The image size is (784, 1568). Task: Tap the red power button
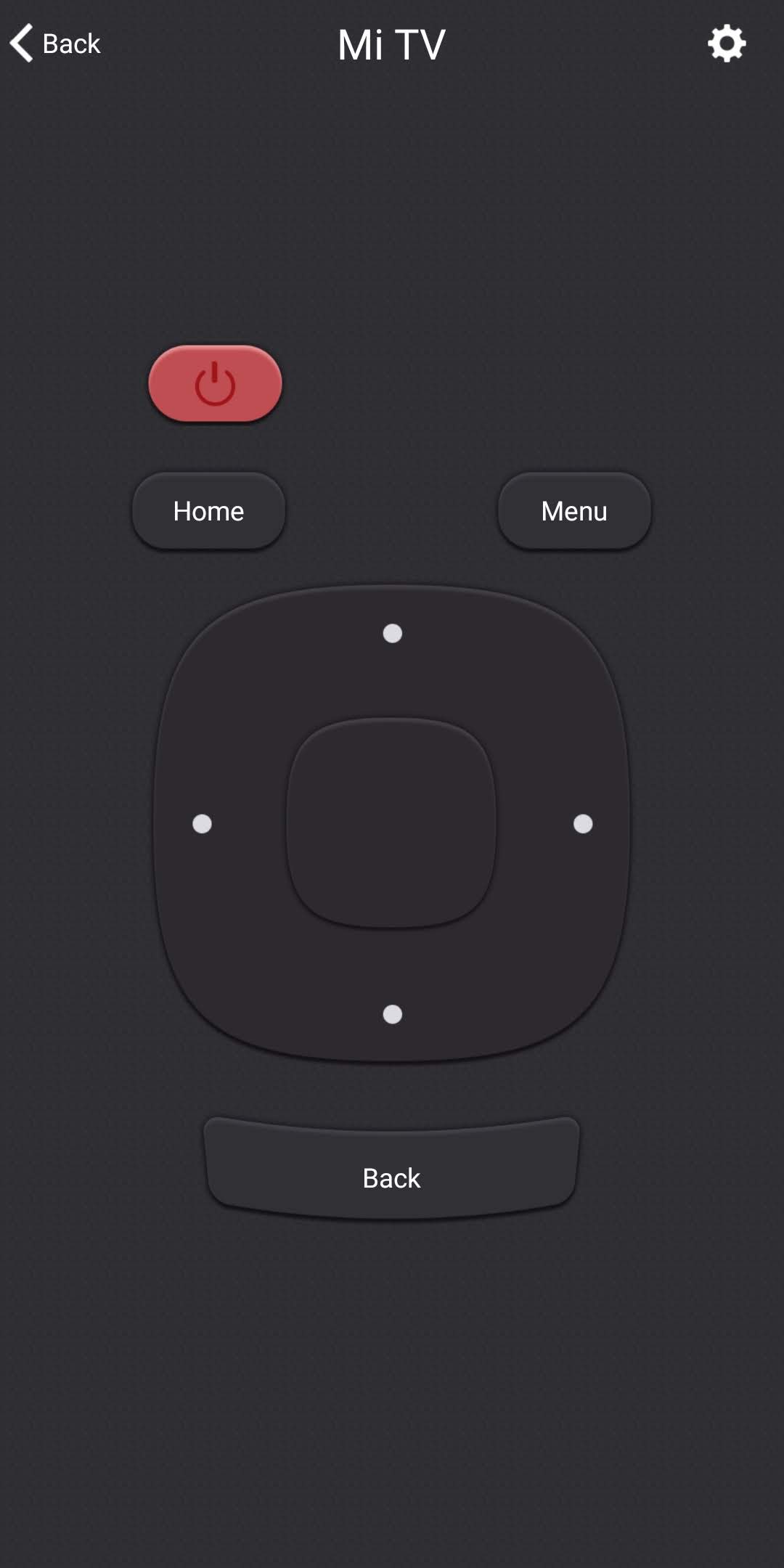[215, 383]
